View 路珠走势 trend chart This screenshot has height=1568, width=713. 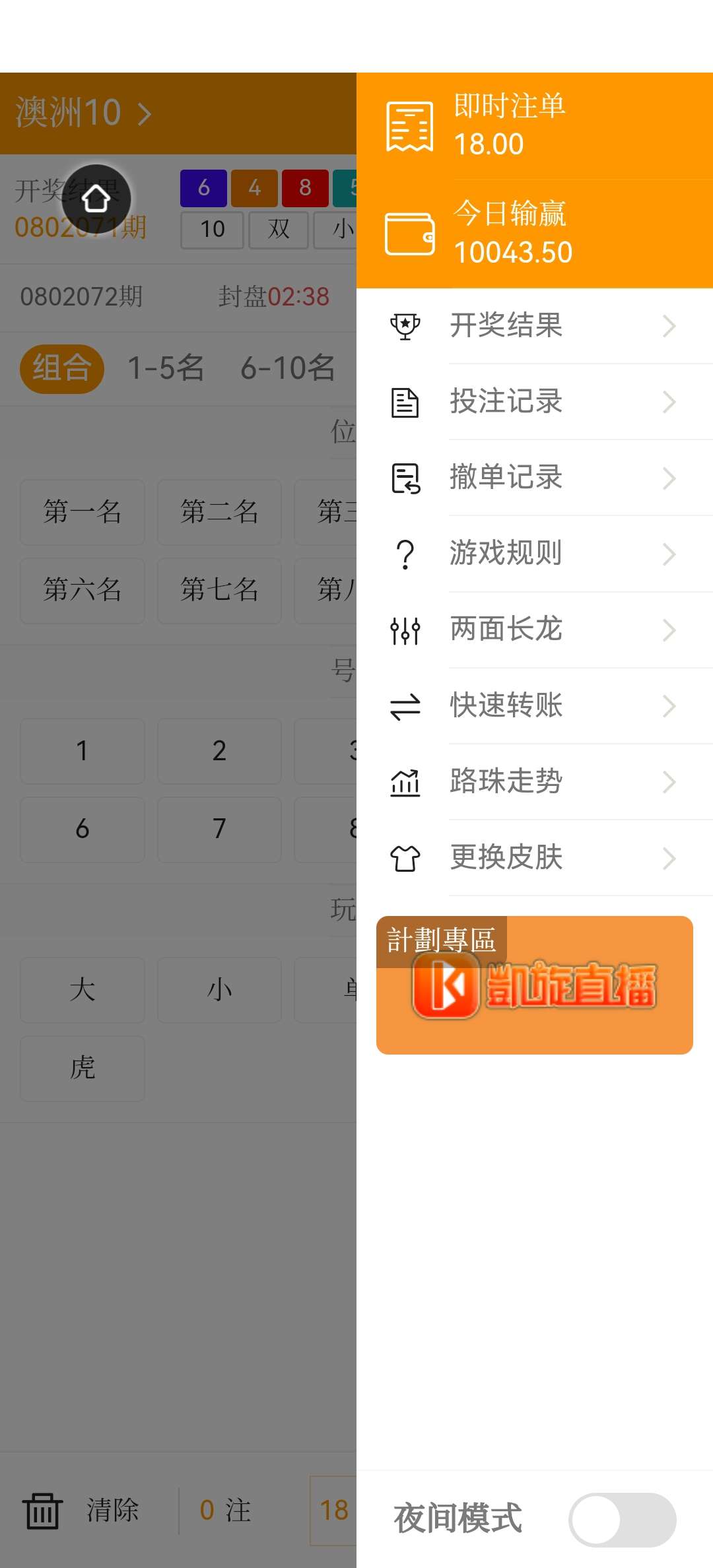(533, 782)
